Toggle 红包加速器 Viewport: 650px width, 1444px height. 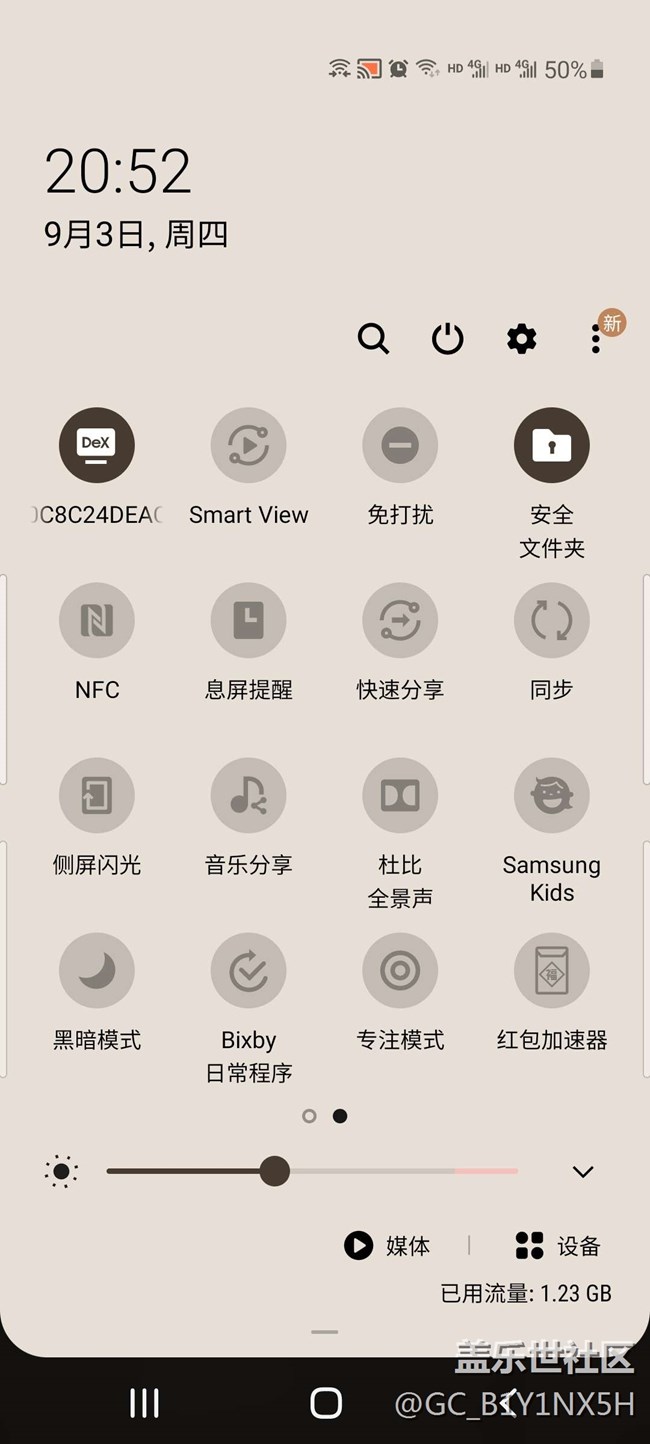(x=551, y=971)
